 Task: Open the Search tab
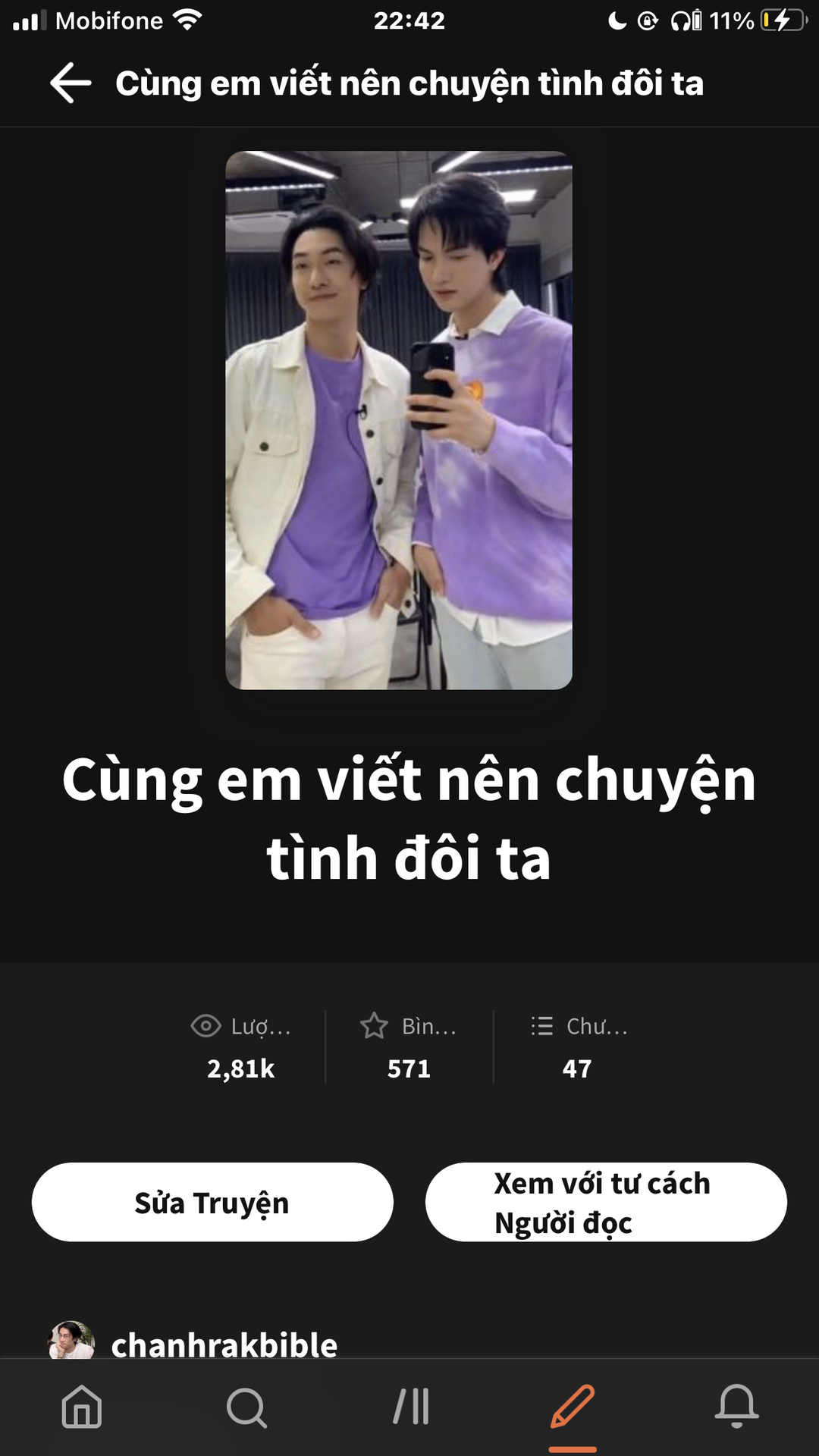coord(246,1407)
